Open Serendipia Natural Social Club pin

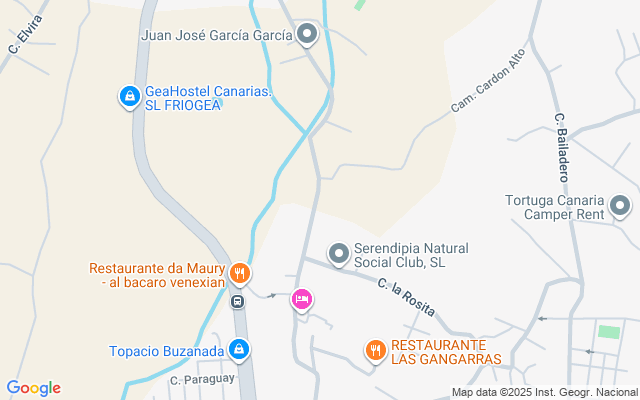point(339,252)
